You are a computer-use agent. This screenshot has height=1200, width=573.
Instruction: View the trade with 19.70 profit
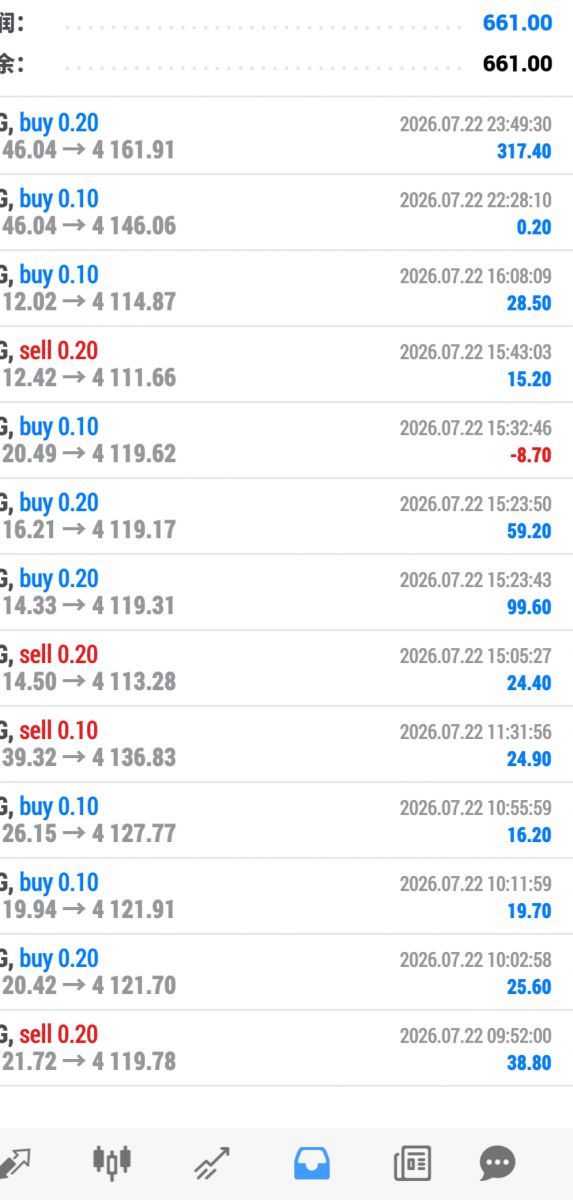pyautogui.click(x=286, y=896)
